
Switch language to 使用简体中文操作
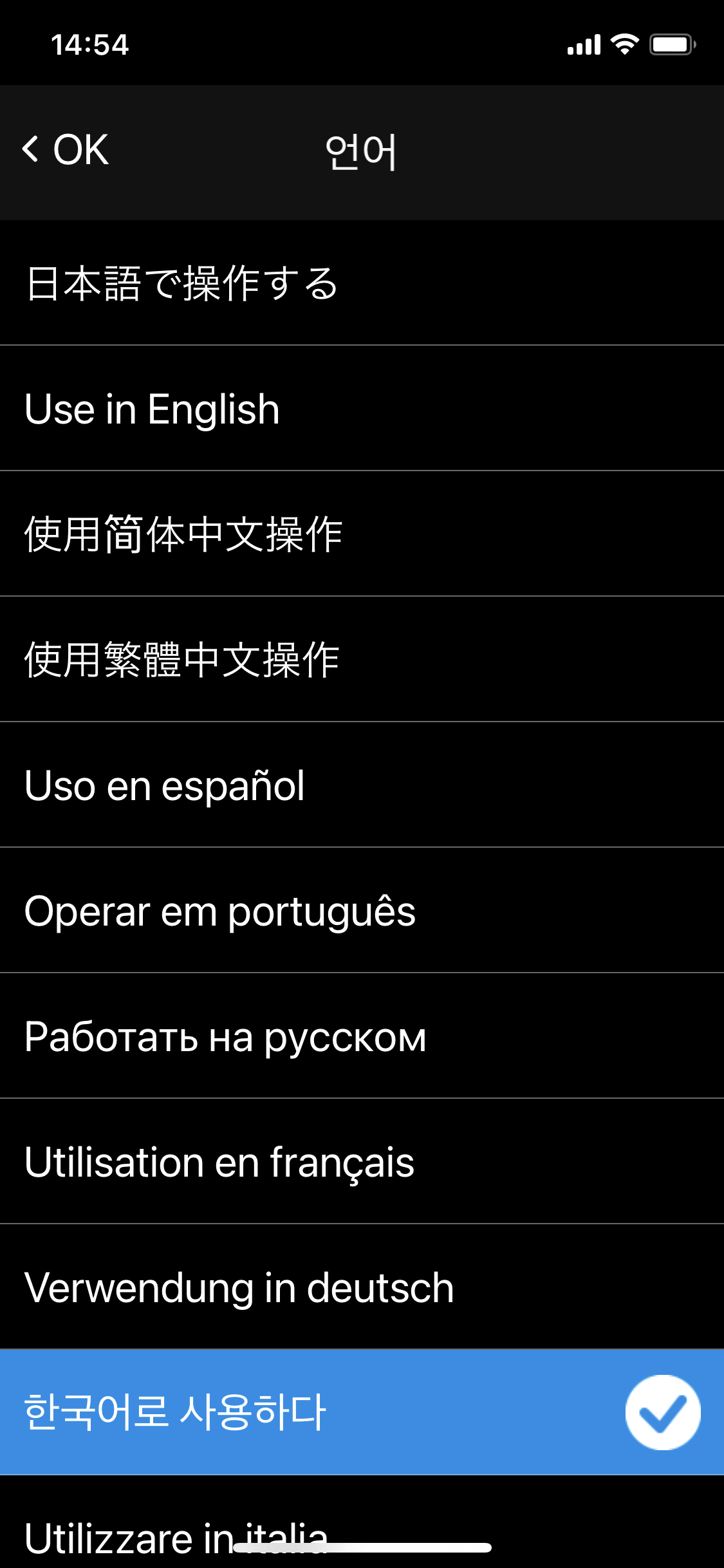click(x=183, y=534)
